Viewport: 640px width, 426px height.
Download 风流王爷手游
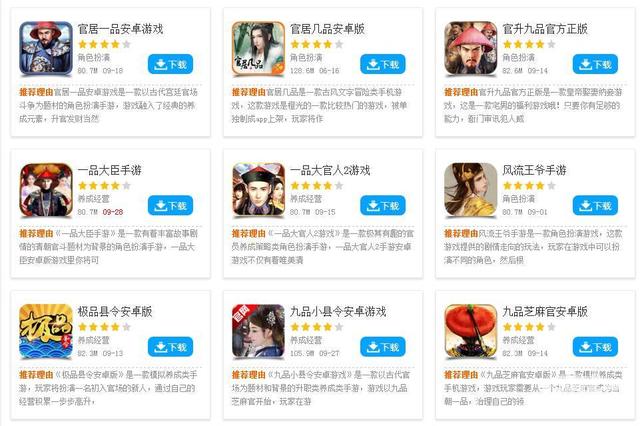click(x=595, y=205)
